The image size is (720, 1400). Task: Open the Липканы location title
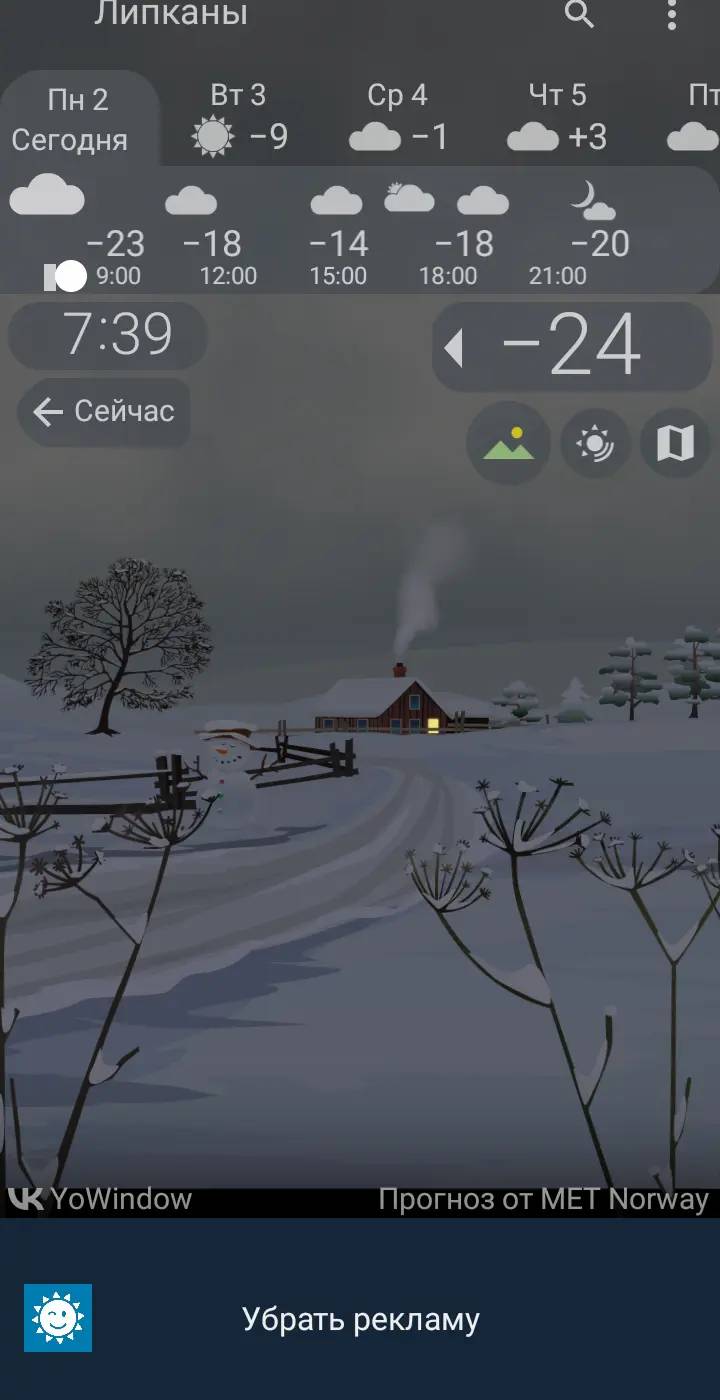click(171, 14)
